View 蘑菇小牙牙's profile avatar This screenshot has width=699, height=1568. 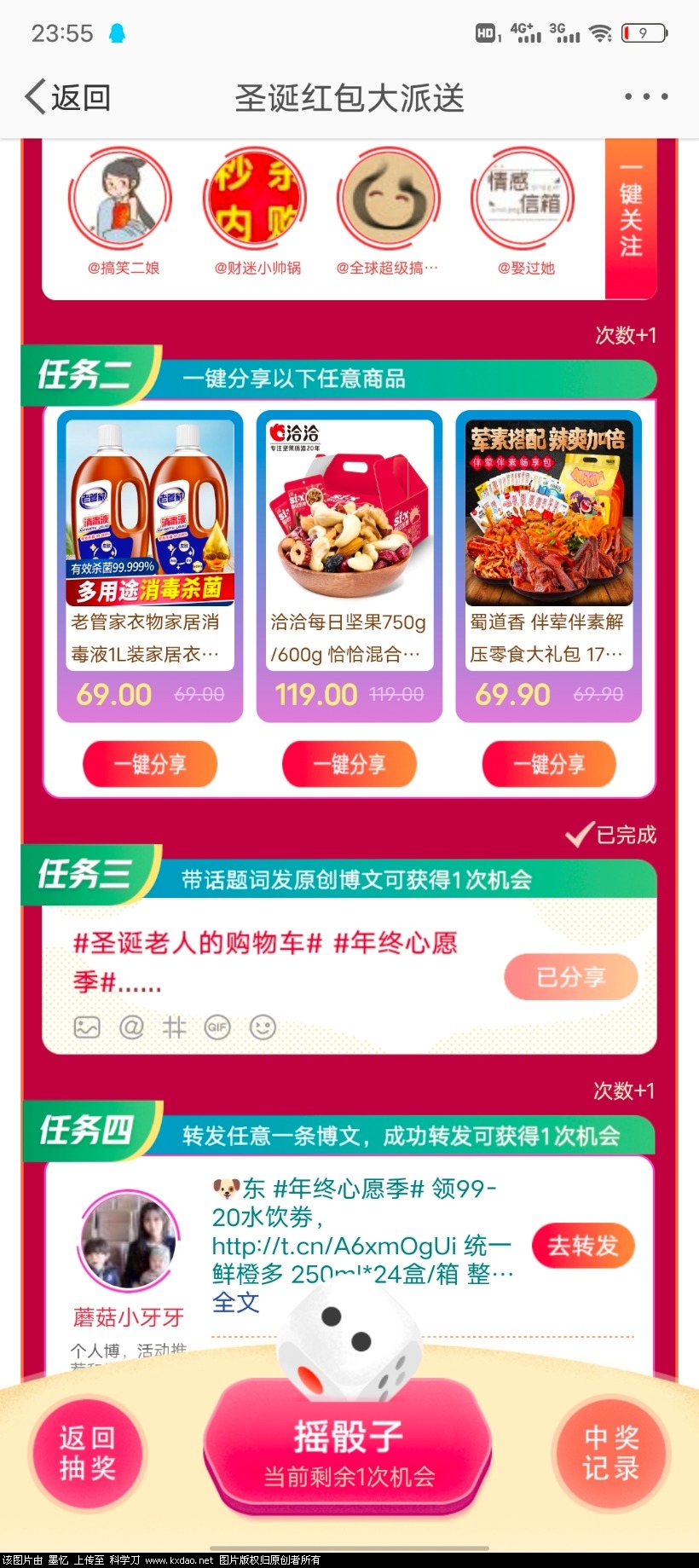click(x=130, y=1241)
